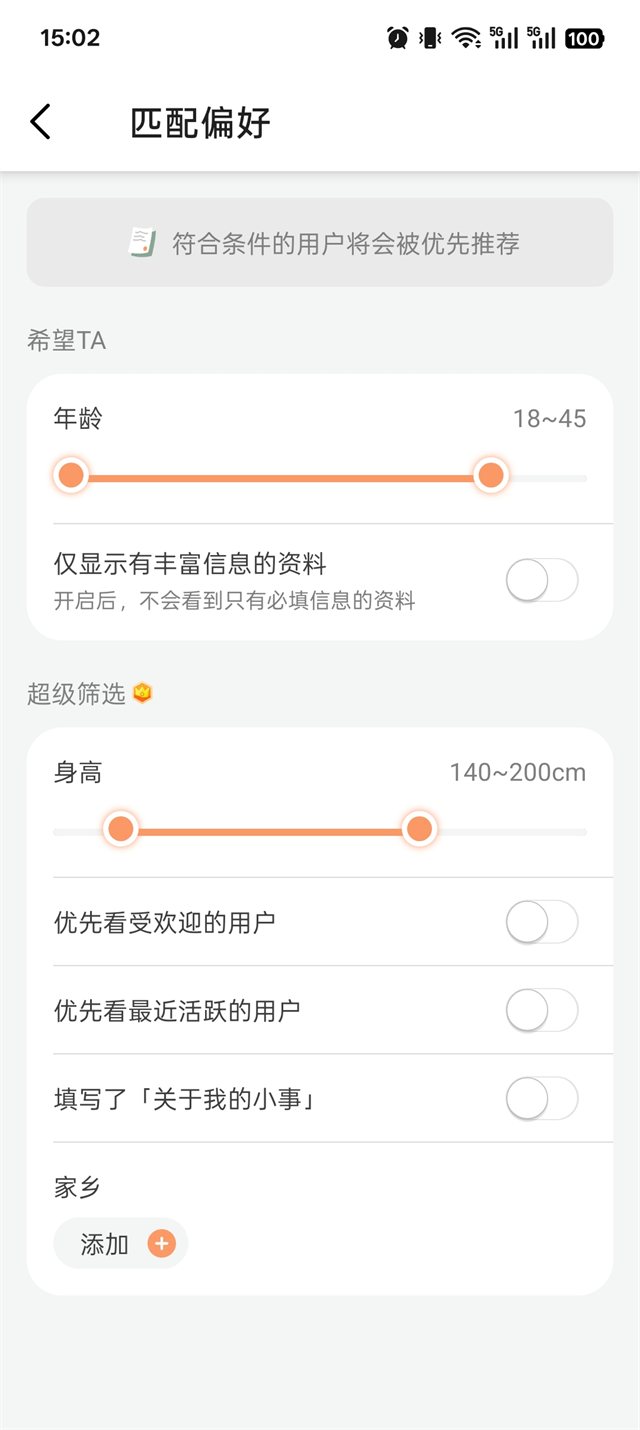
Task: Switch on 填写了「关于我的小事」 filter
Action: click(541, 1099)
